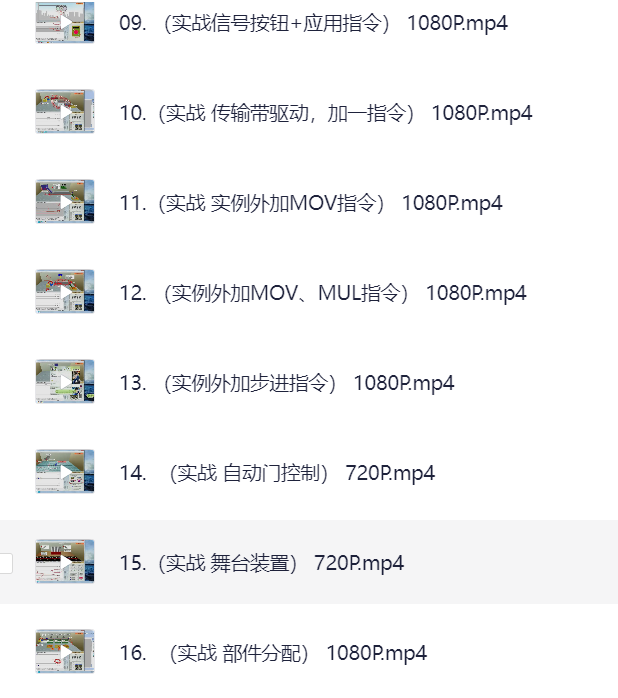Image resolution: width=618 pixels, height=698 pixels.
Task: Open video 13 实例外加步进指令
Action: pyautogui.click(x=286, y=383)
